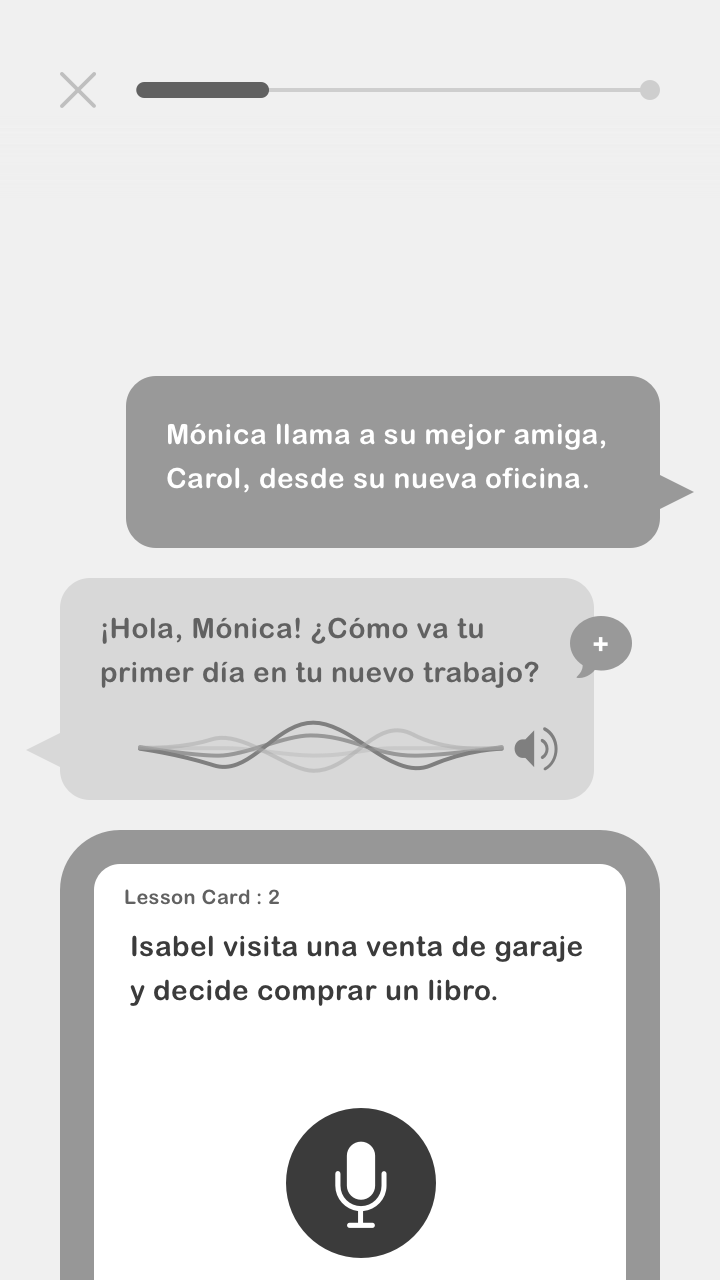Image resolution: width=720 pixels, height=1280 pixels.
Task: Play audio for Carol's message
Action: point(535,748)
